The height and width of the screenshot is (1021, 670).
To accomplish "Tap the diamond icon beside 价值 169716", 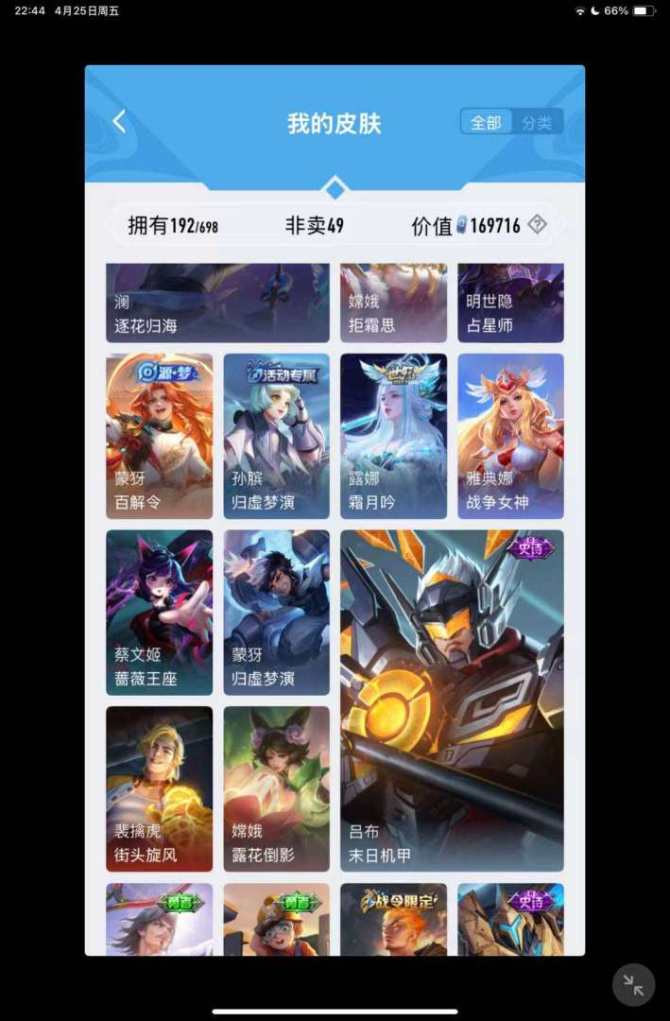I will [x=538, y=225].
